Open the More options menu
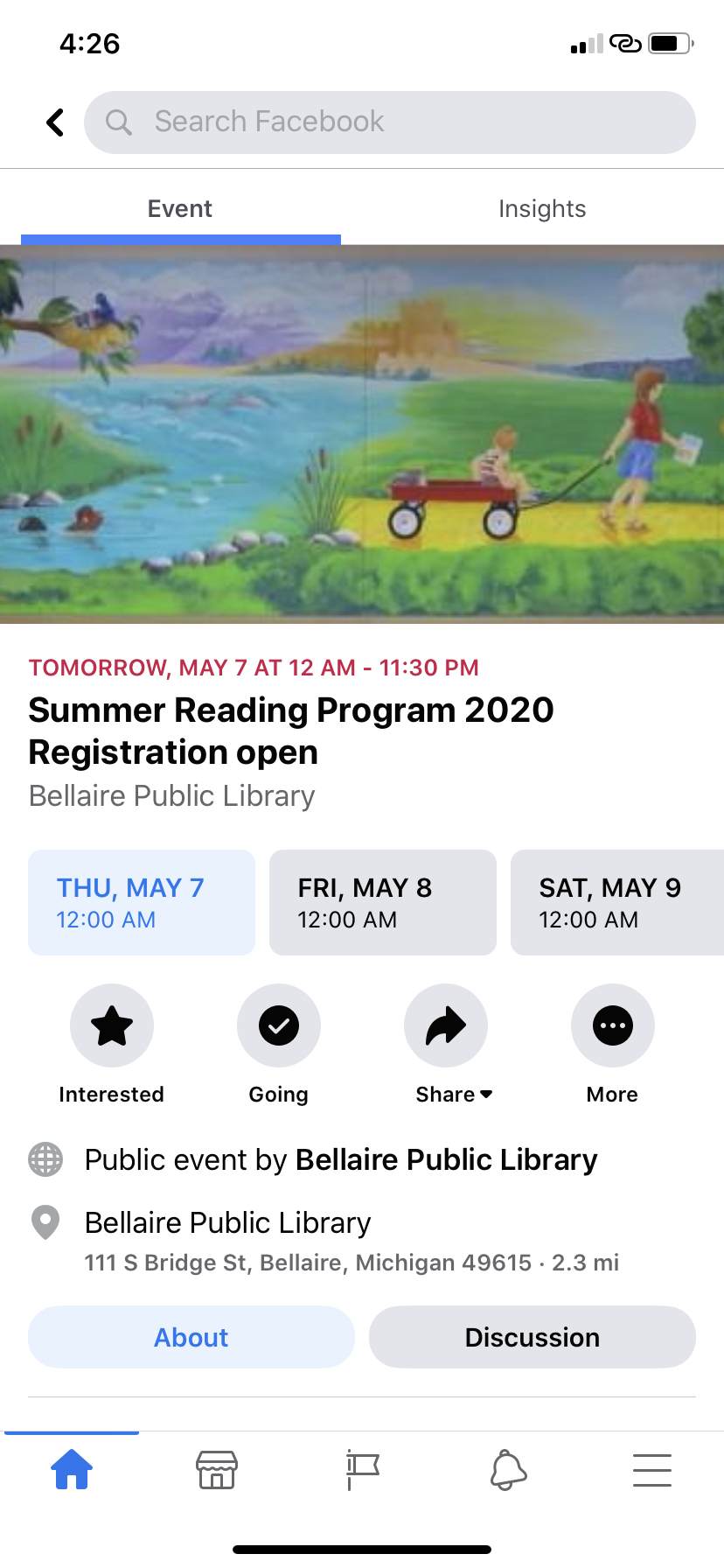Image resolution: width=724 pixels, height=1568 pixels. (612, 1025)
